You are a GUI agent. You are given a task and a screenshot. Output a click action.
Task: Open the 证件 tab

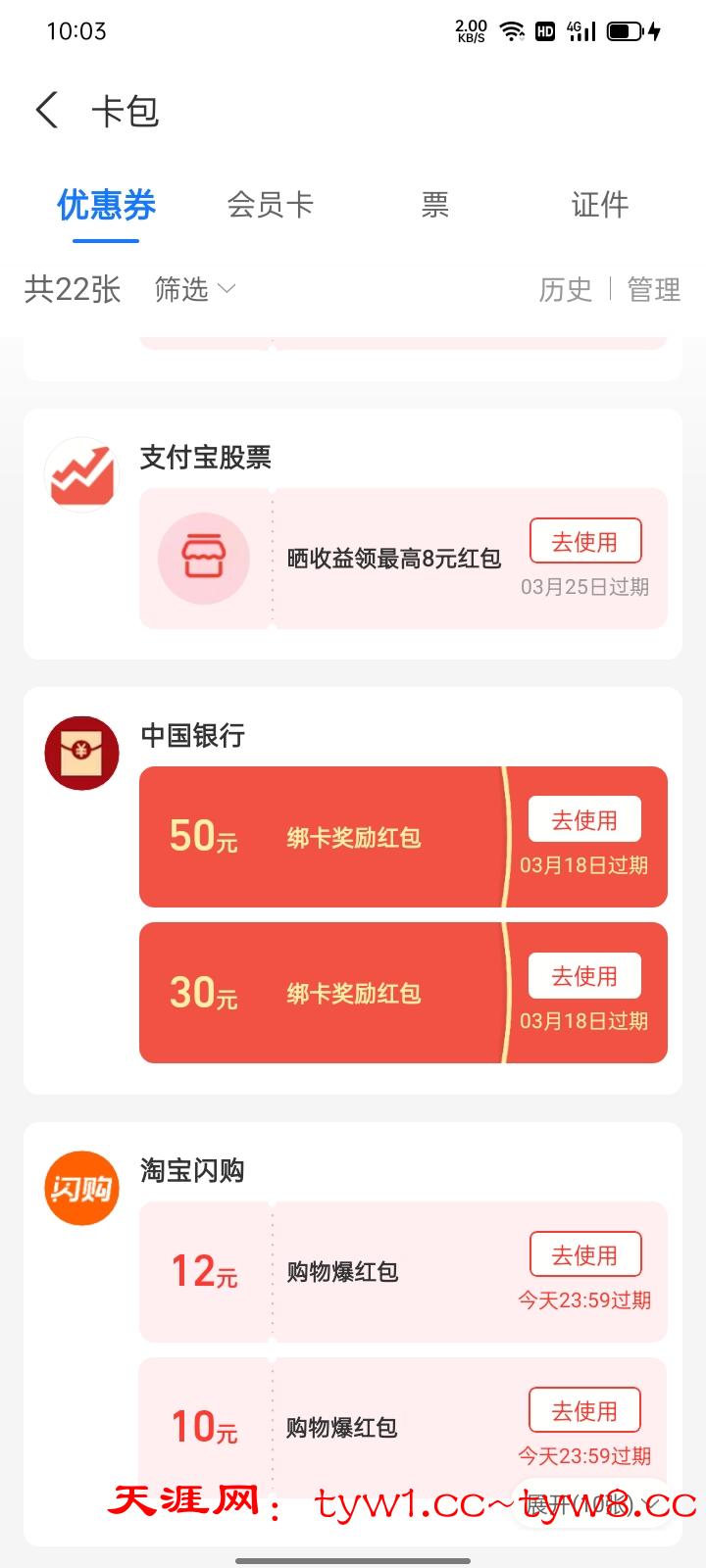click(599, 205)
